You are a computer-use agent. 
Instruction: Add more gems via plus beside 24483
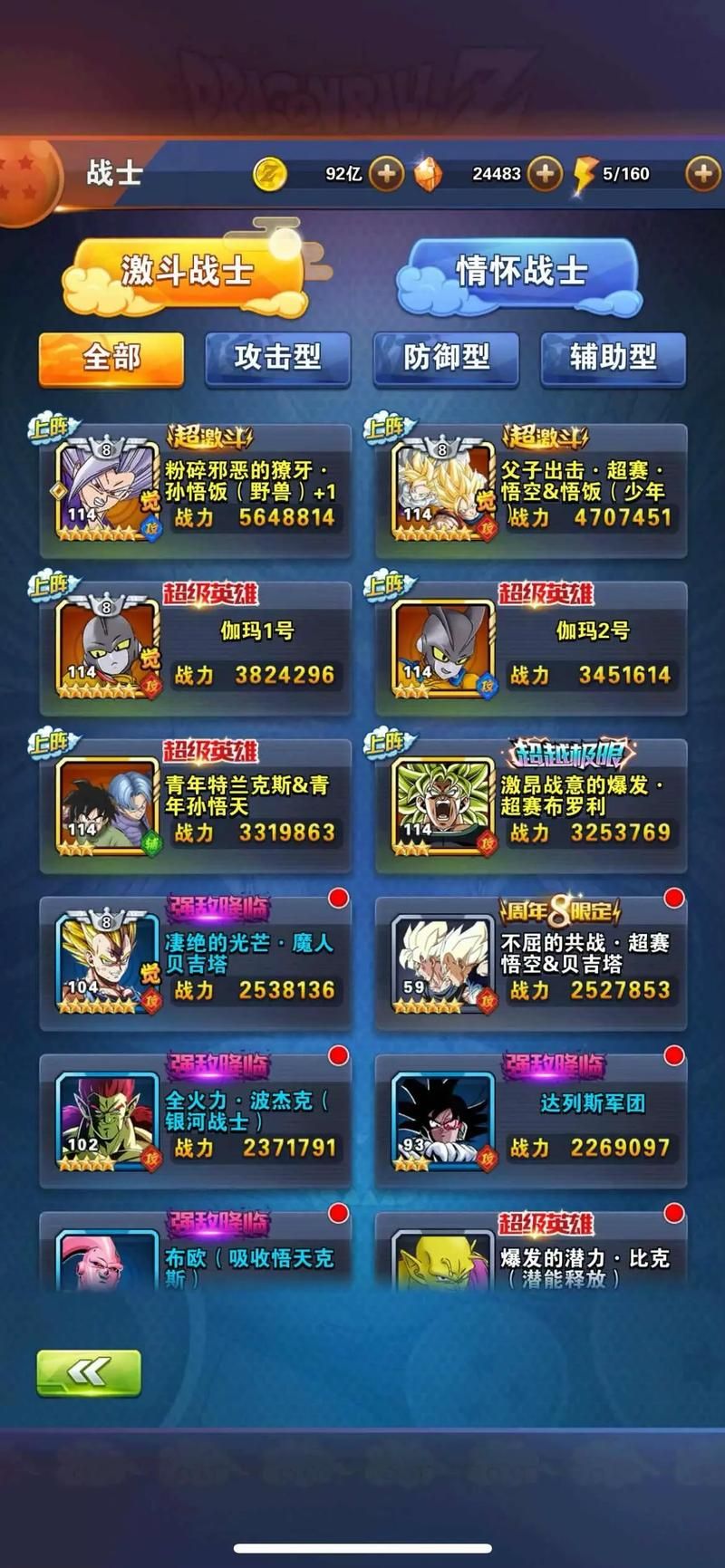click(x=545, y=173)
